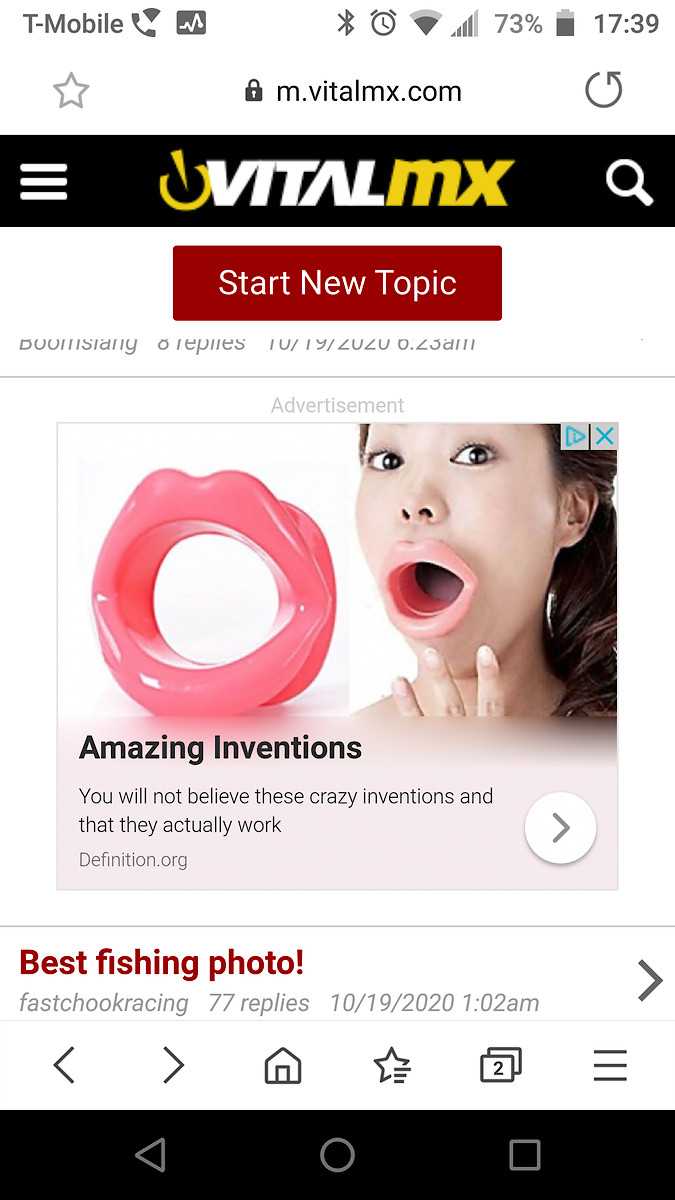This screenshot has height=1200, width=675.
Task: Close the advertisement with X
Action: [x=604, y=437]
